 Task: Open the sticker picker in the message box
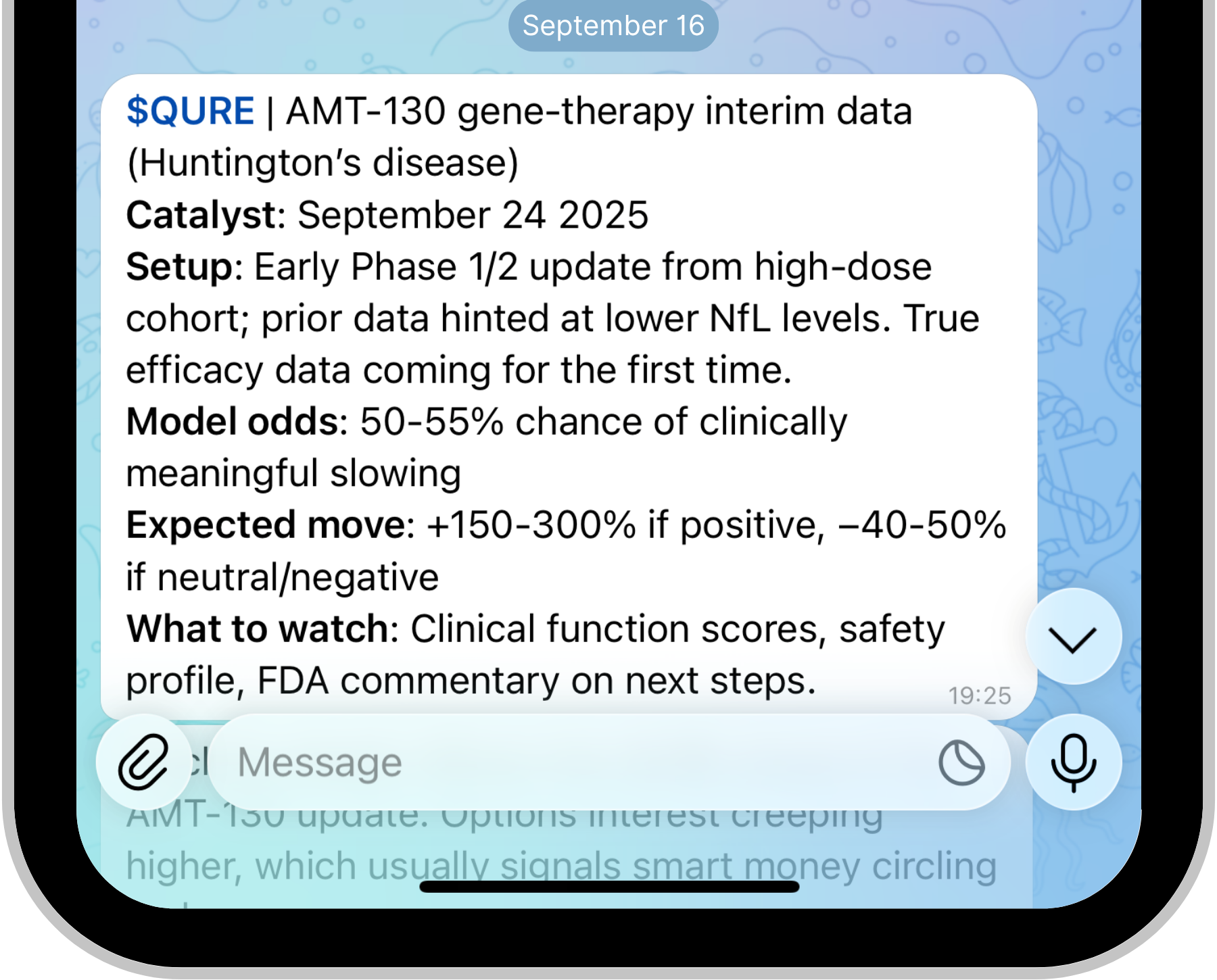coord(961,762)
